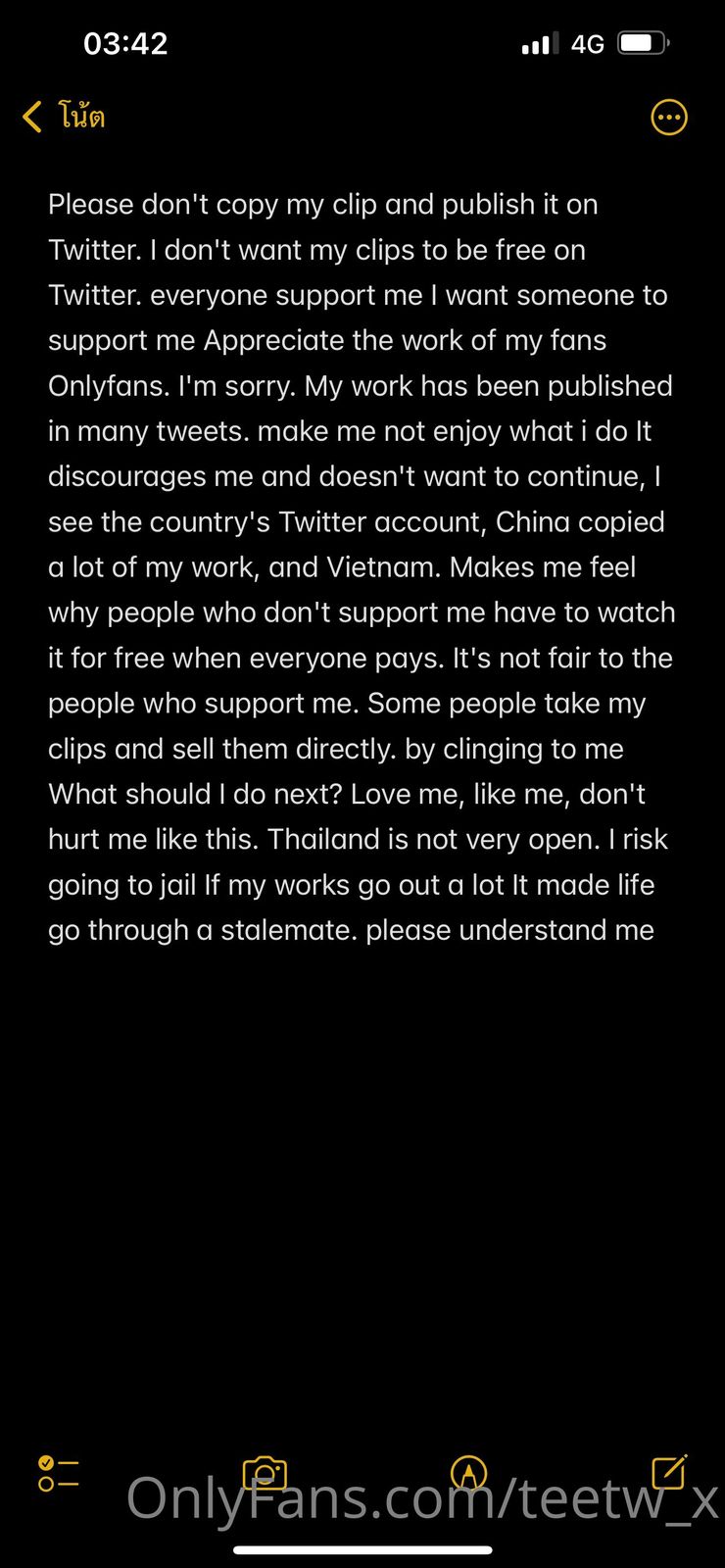
Task: Add a checklist to the note
Action: click(x=58, y=1473)
